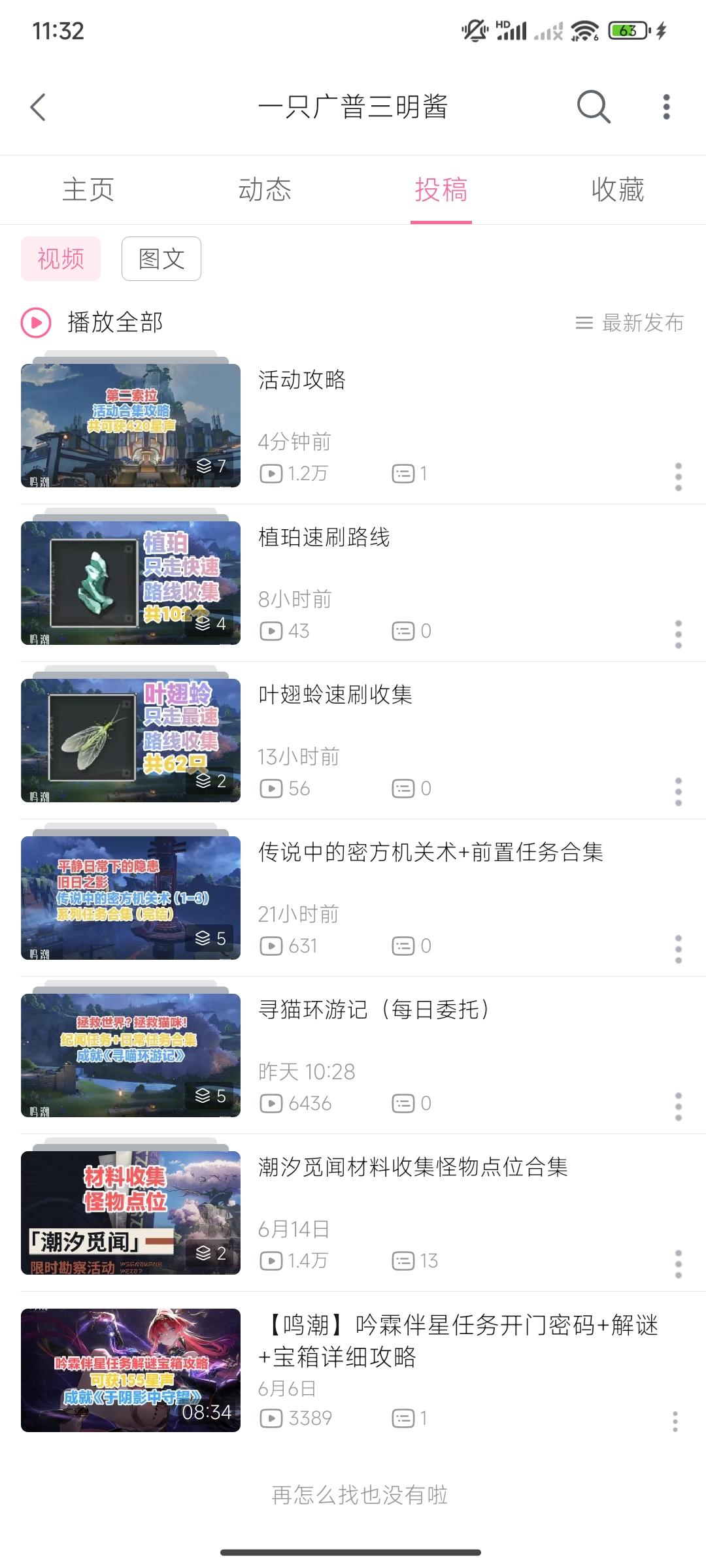Tap the sort list icon beside 最新发布
Screen dimensions: 706x1568
pos(584,322)
